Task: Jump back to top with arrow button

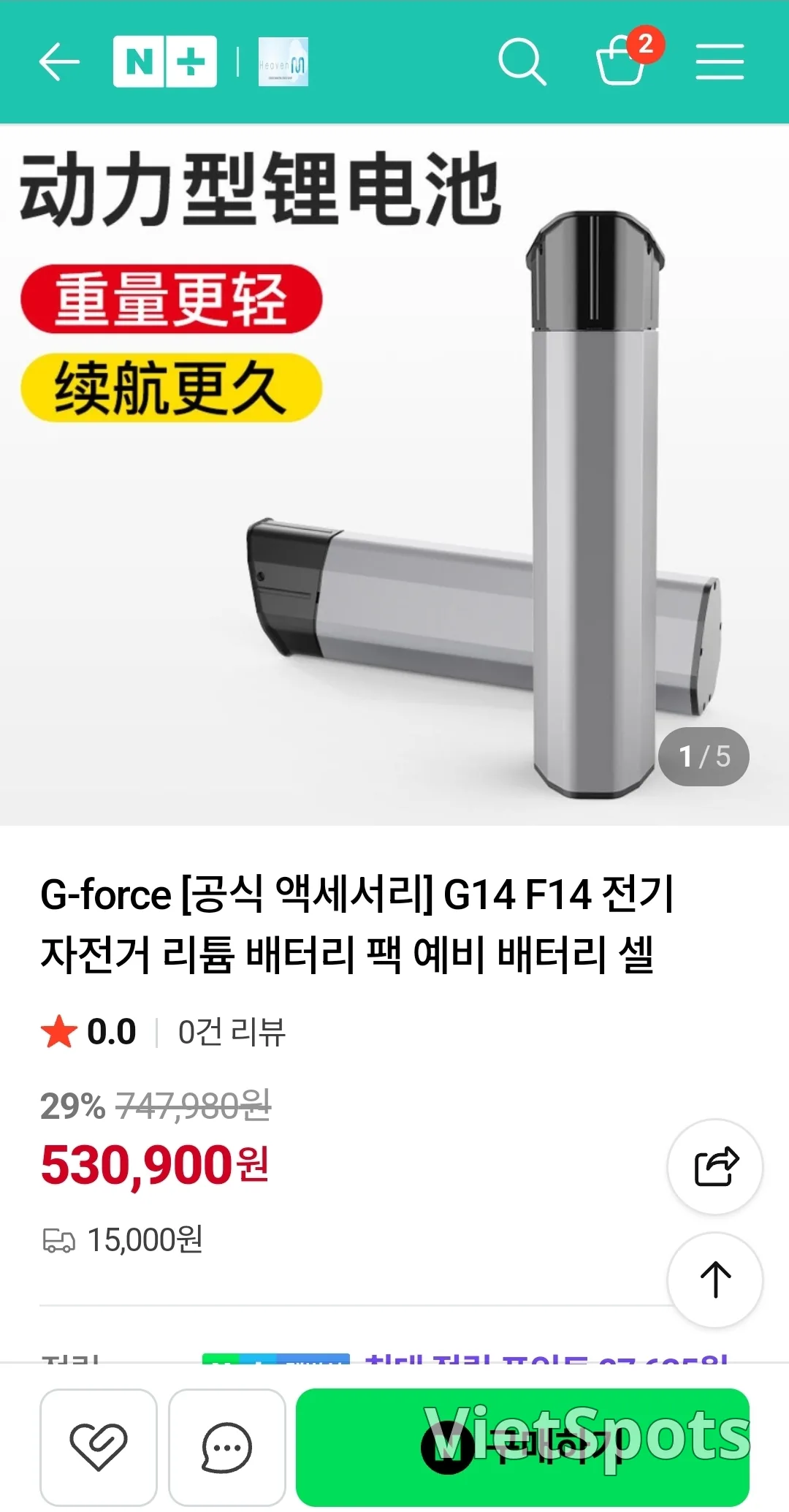Action: 715,1280
